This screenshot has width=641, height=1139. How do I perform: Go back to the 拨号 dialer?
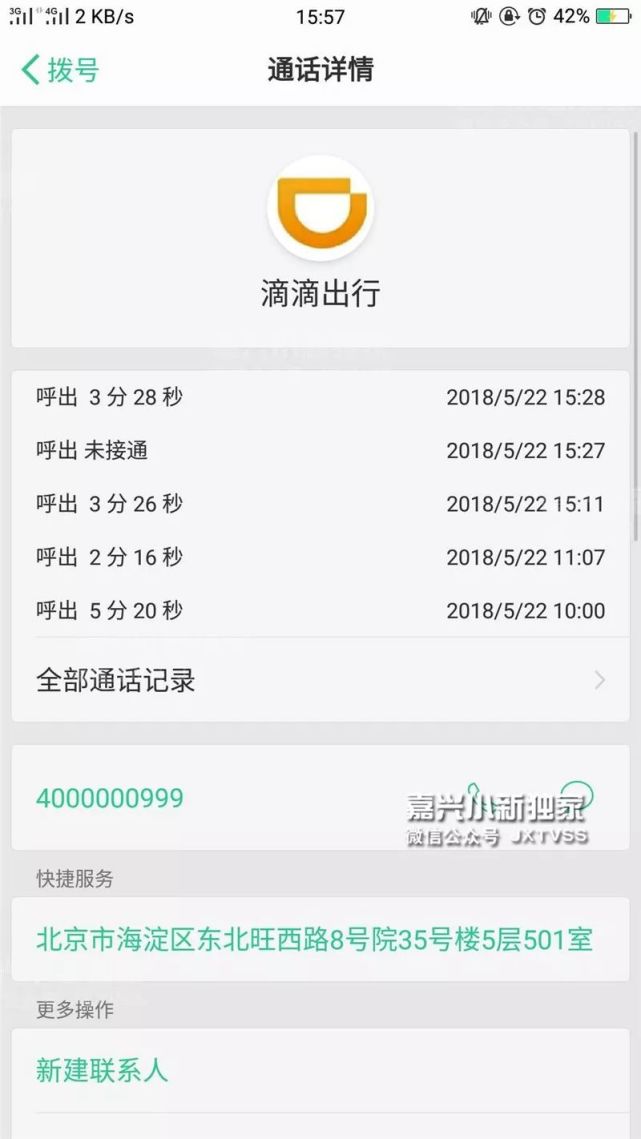click(x=60, y=70)
